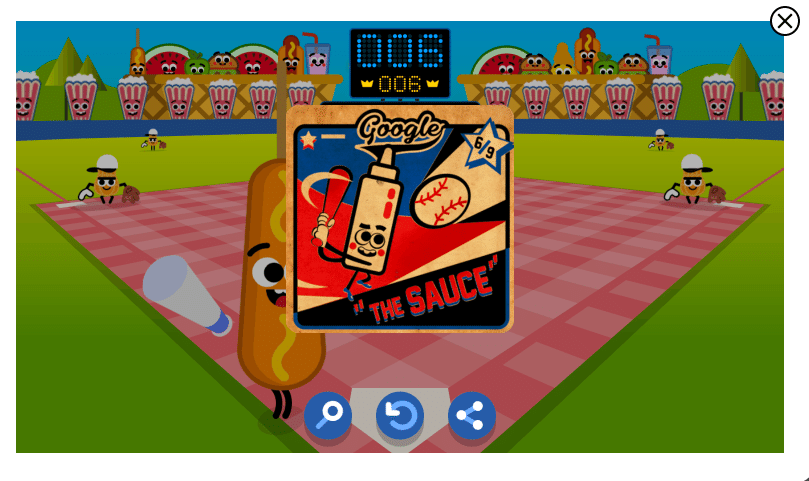809x481 pixels.
Task: Tap the magnifier search button
Action: (328, 415)
